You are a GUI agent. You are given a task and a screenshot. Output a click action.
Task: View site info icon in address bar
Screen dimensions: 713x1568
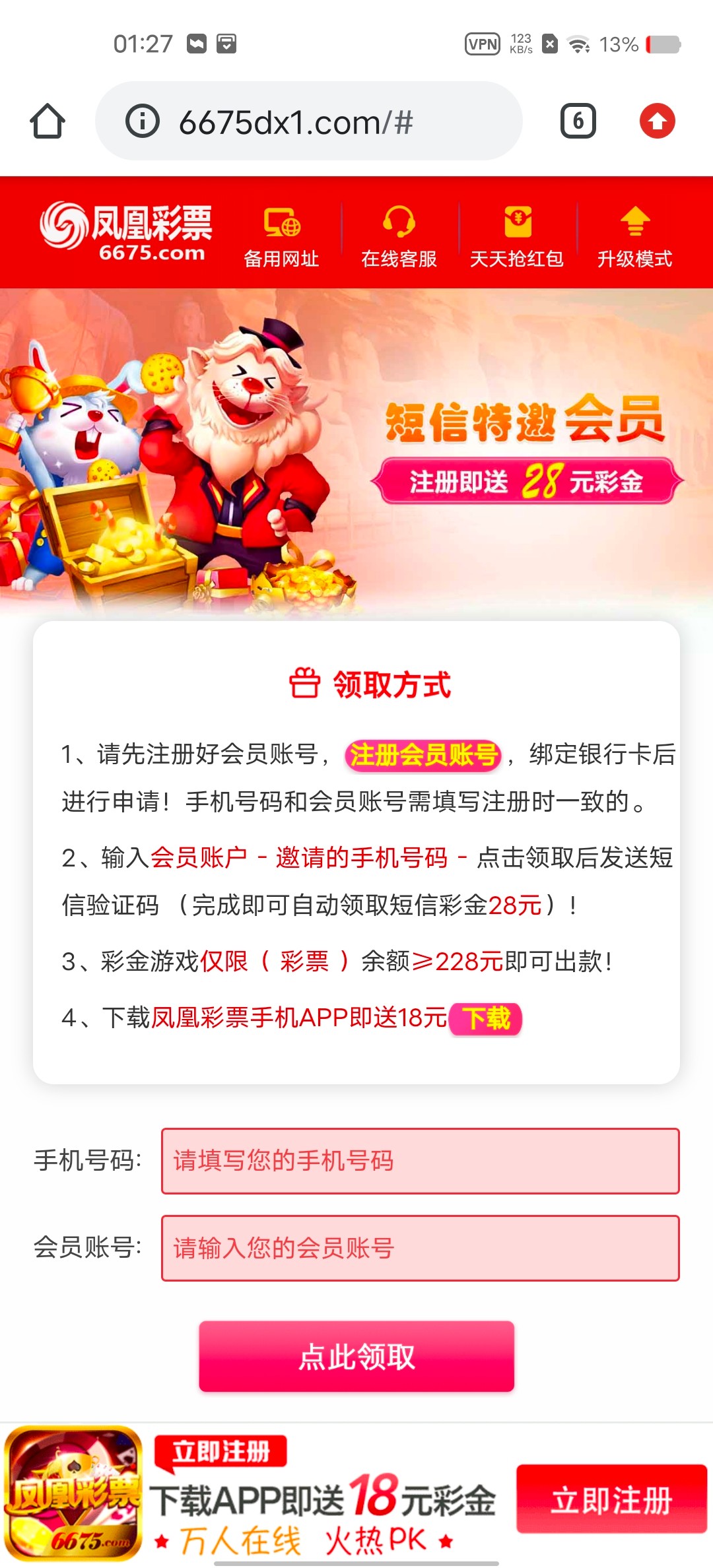pyautogui.click(x=143, y=121)
